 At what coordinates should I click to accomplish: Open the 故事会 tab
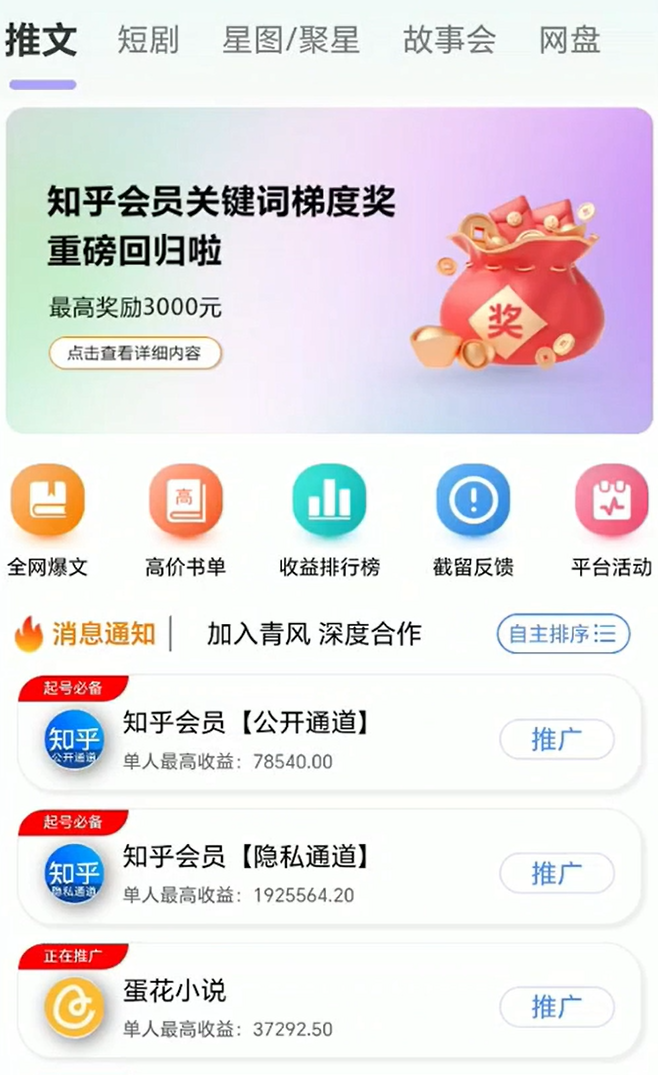coord(449,40)
